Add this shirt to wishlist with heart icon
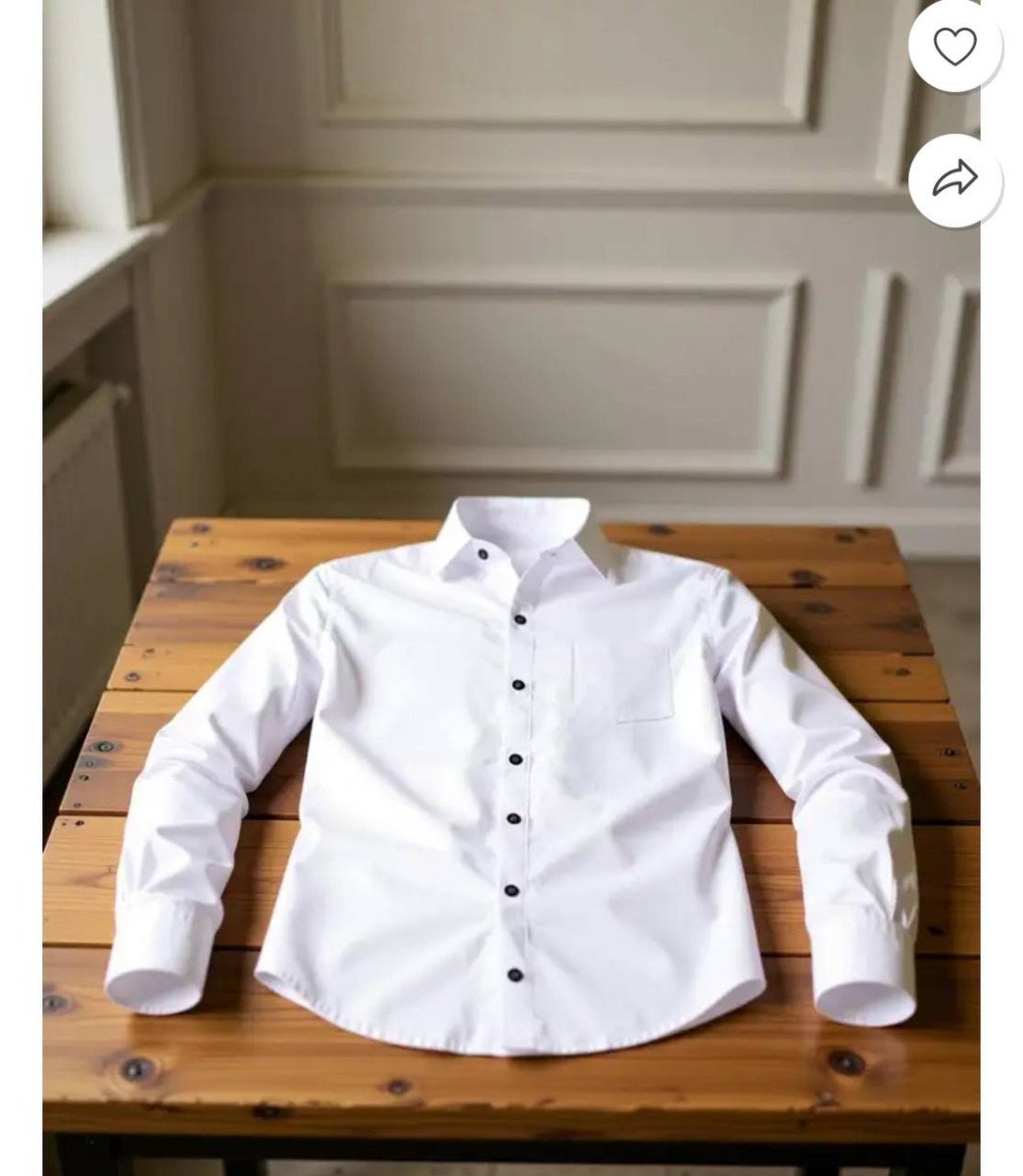The height and width of the screenshot is (1176, 1023). (x=954, y=45)
